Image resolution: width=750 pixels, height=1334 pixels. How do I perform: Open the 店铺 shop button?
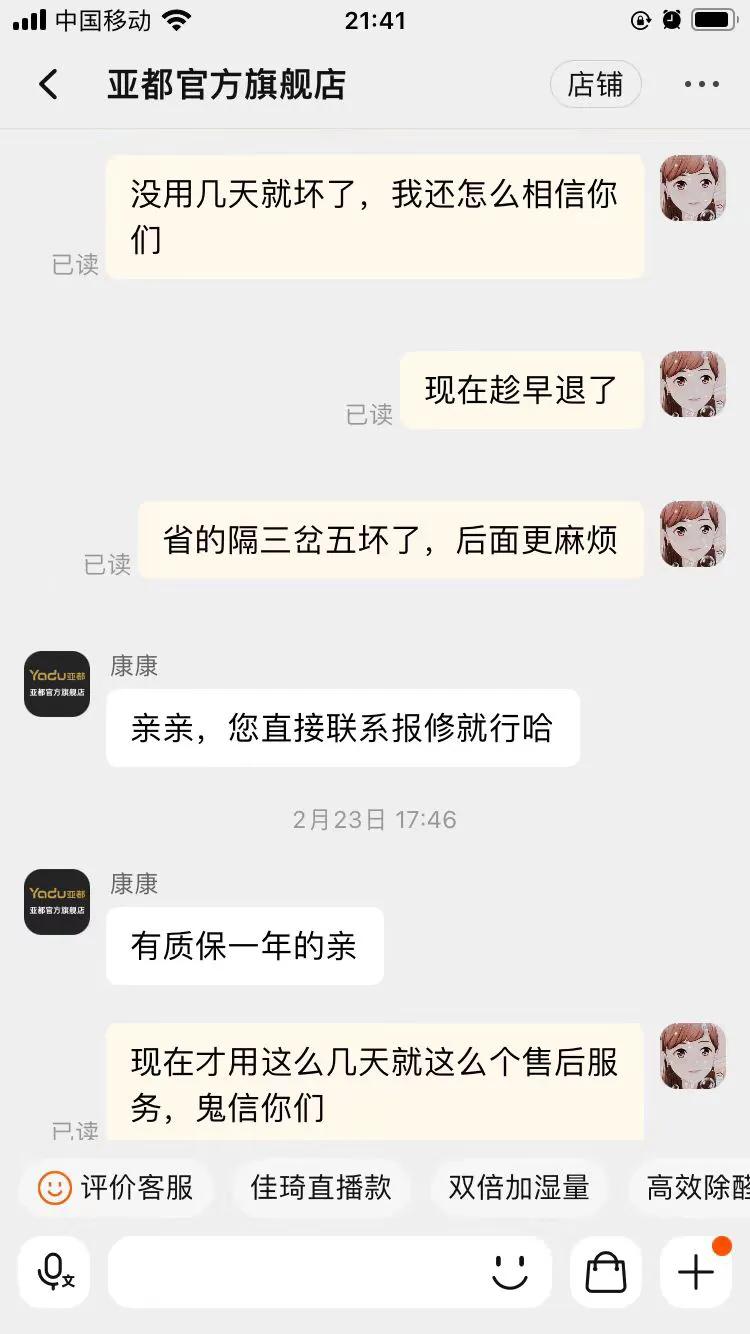[596, 84]
